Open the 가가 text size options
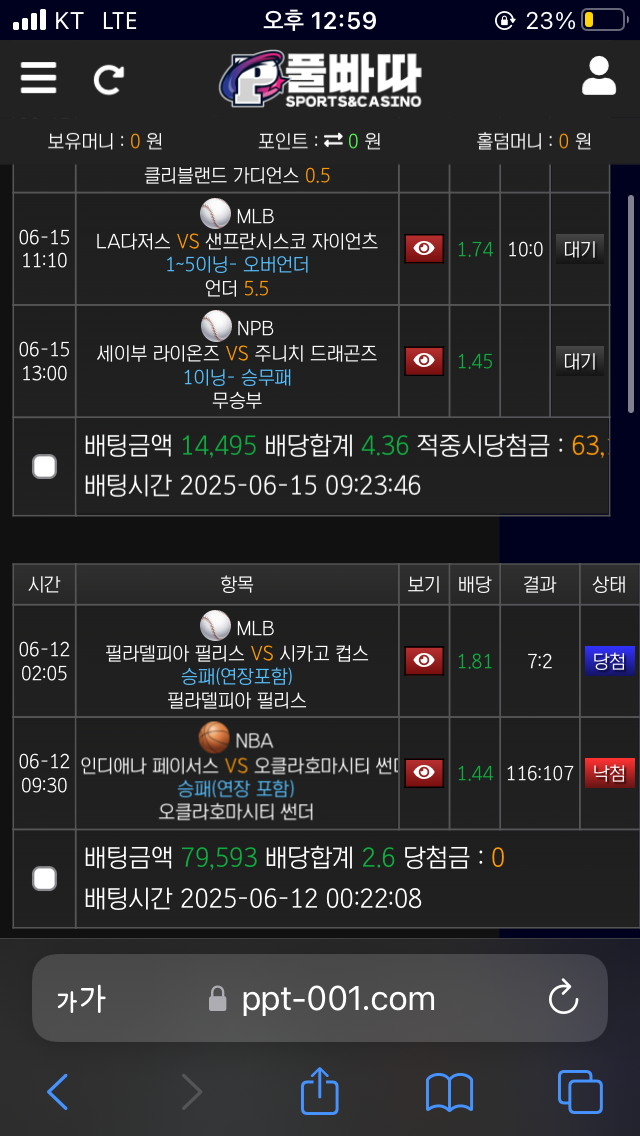Viewport: 640px width, 1136px height. click(x=81, y=998)
